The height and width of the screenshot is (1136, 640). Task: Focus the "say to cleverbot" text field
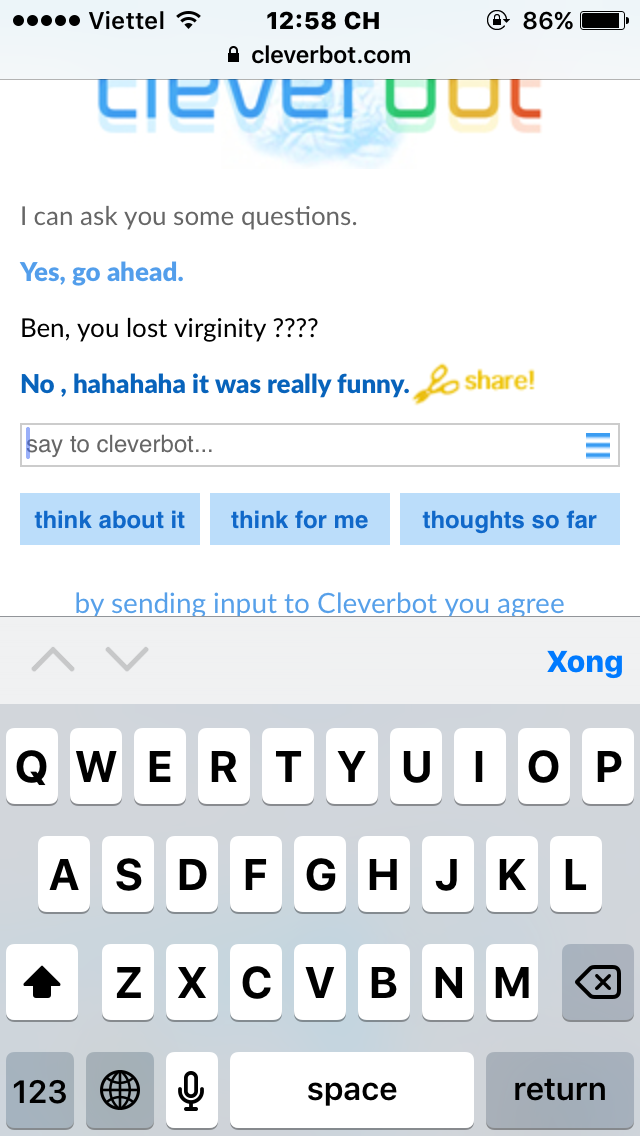click(300, 445)
